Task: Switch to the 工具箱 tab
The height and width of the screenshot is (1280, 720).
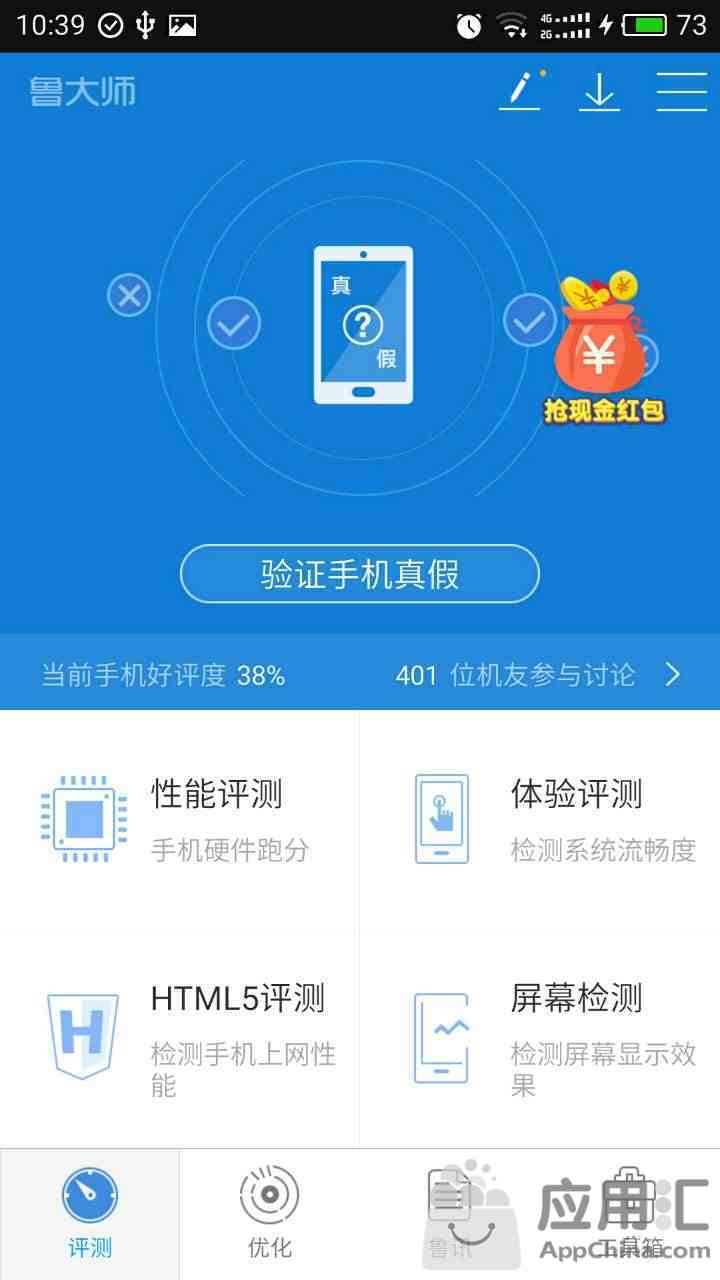Action: point(630,1214)
